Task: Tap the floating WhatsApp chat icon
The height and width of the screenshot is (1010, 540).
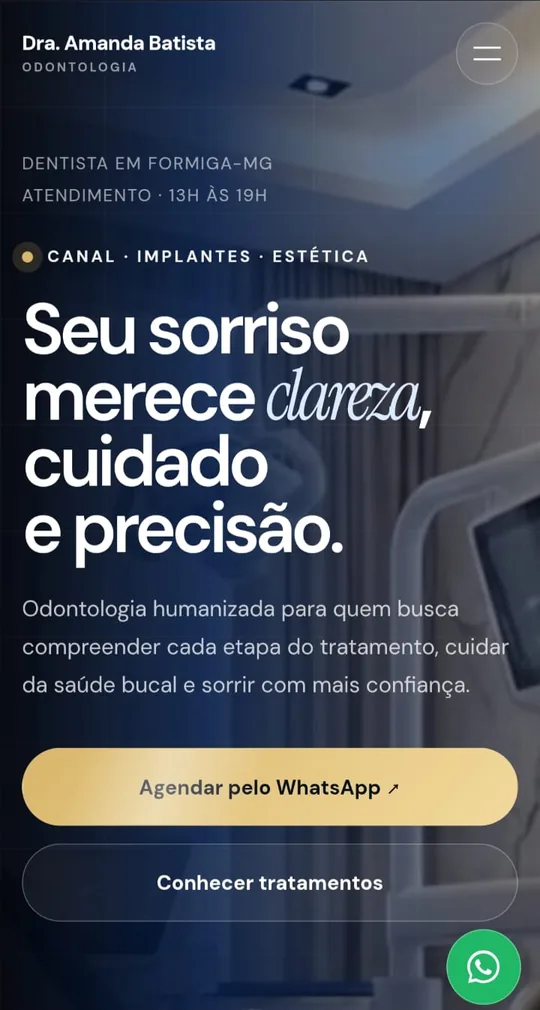Action: point(483,966)
